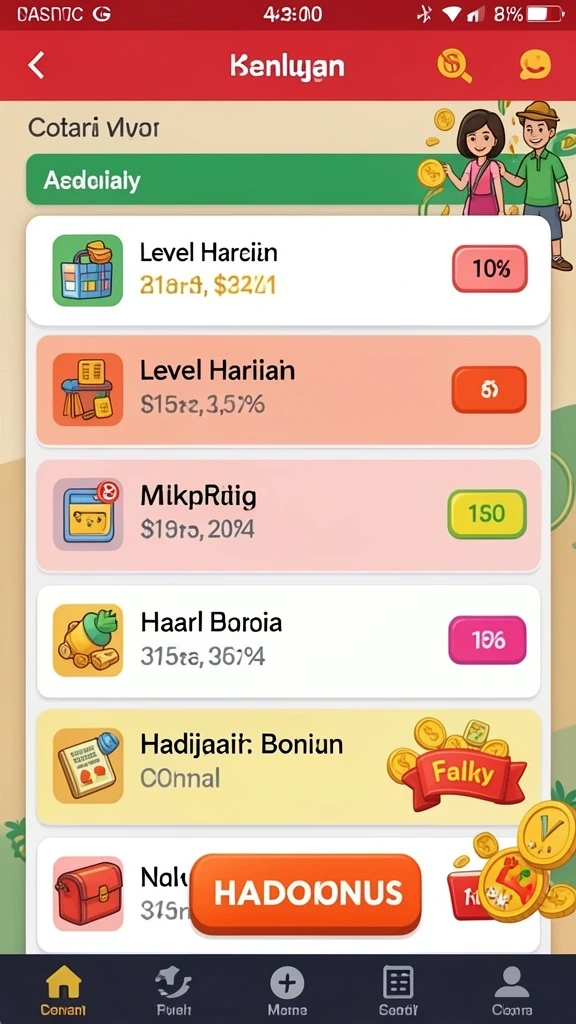Image resolution: width=576 pixels, height=1024 pixels.
Task: Tap the plus Mome tab
Action: [287, 991]
